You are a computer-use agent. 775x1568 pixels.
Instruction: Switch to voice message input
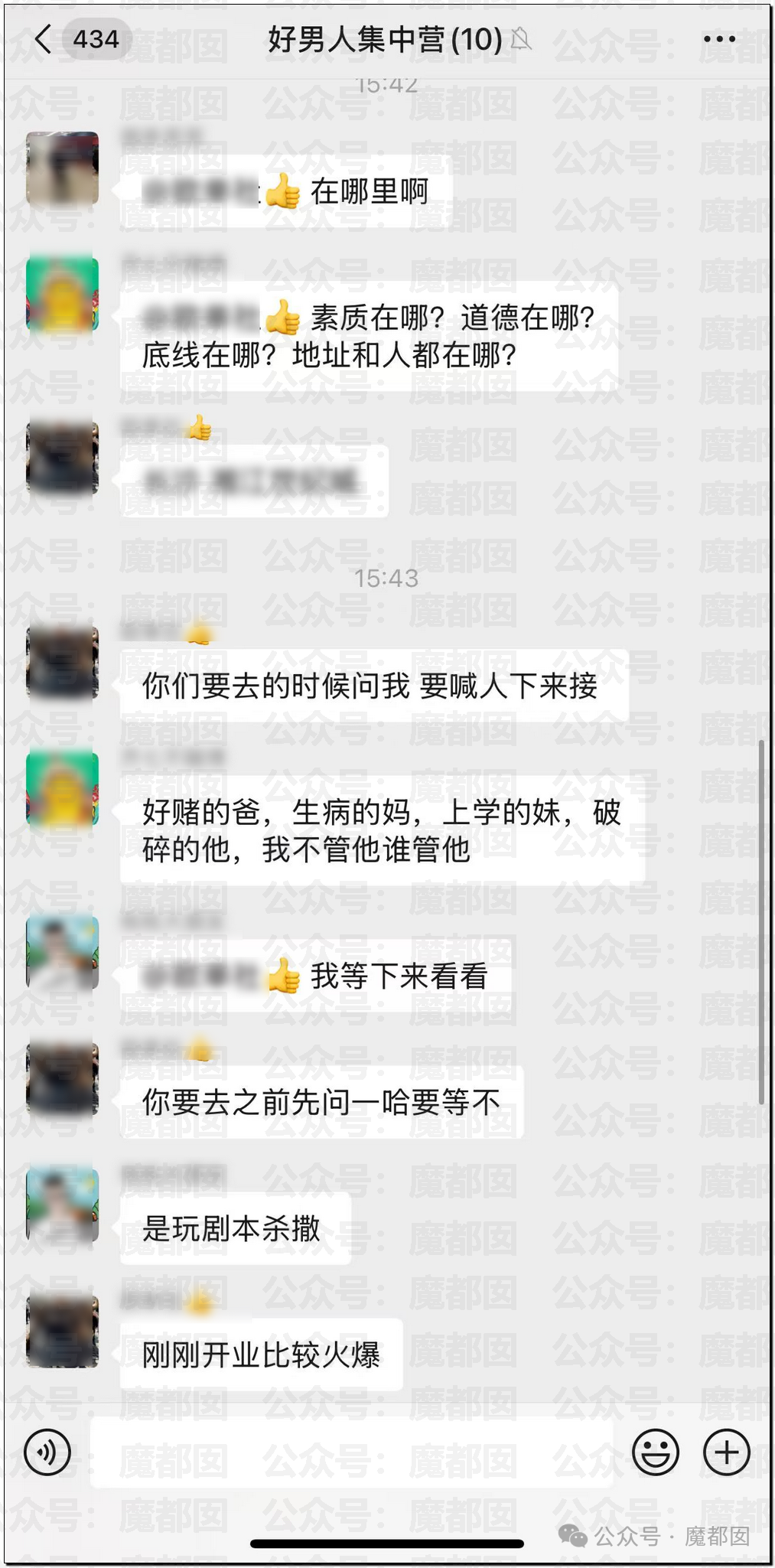pos(47,1452)
